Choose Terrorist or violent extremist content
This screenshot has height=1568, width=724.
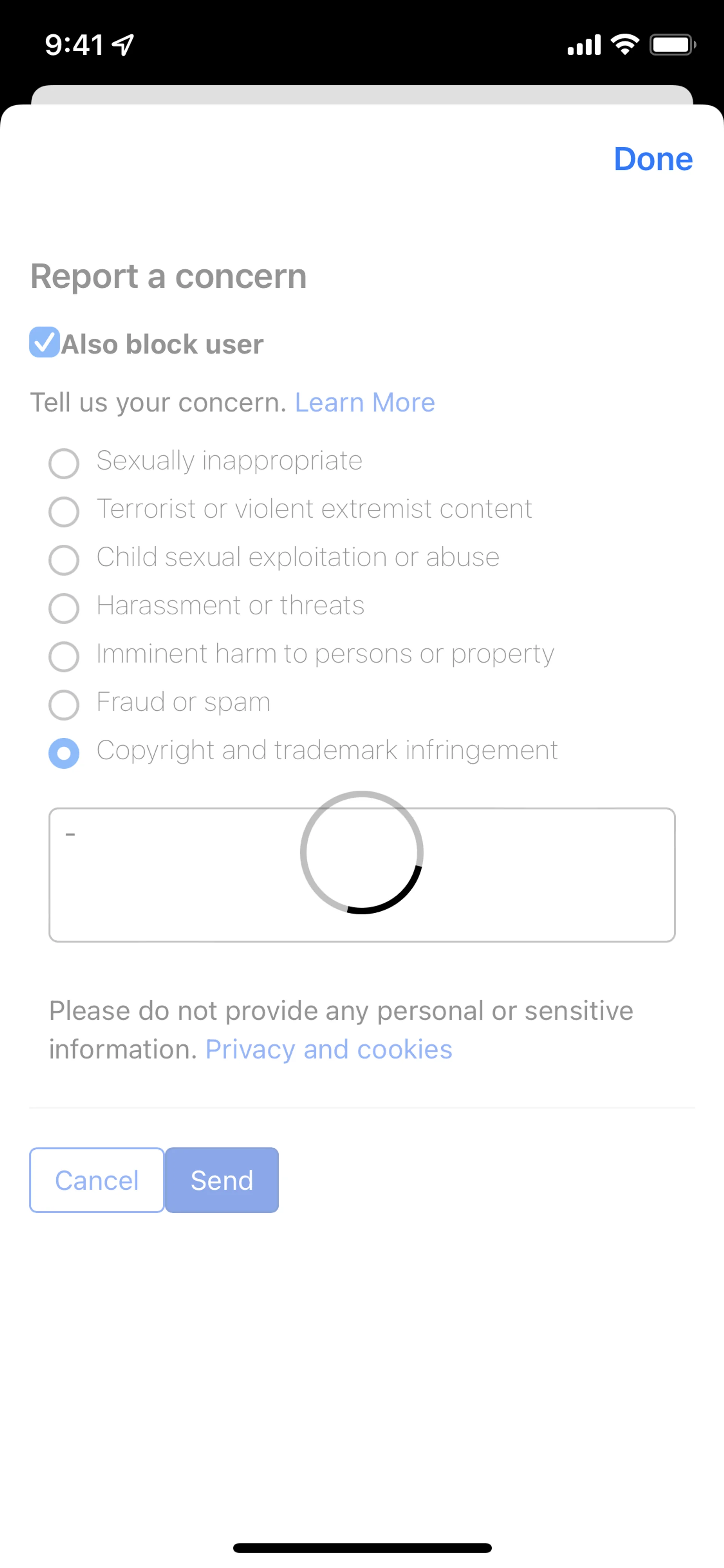pyautogui.click(x=64, y=511)
